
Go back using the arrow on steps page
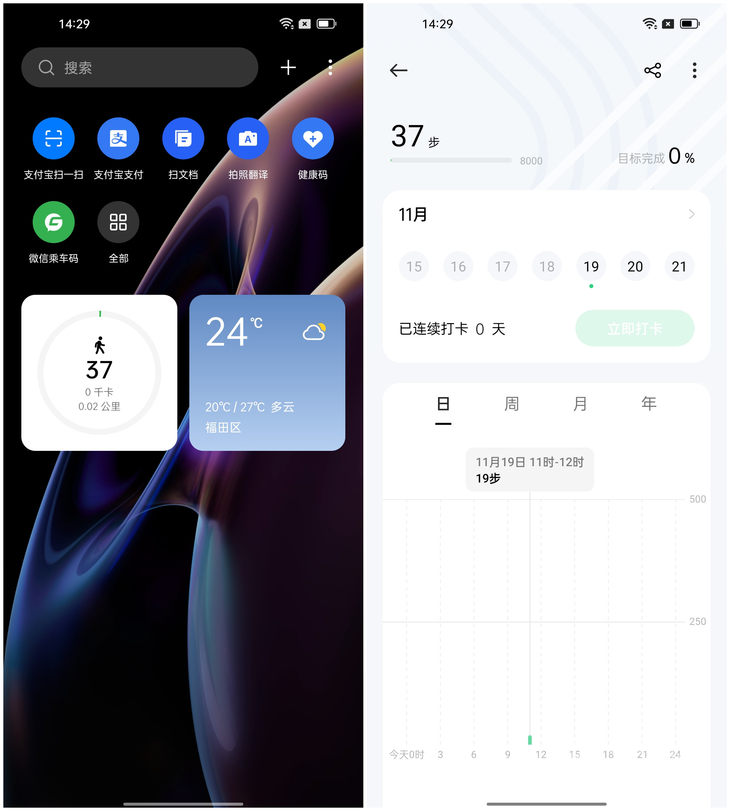399,70
